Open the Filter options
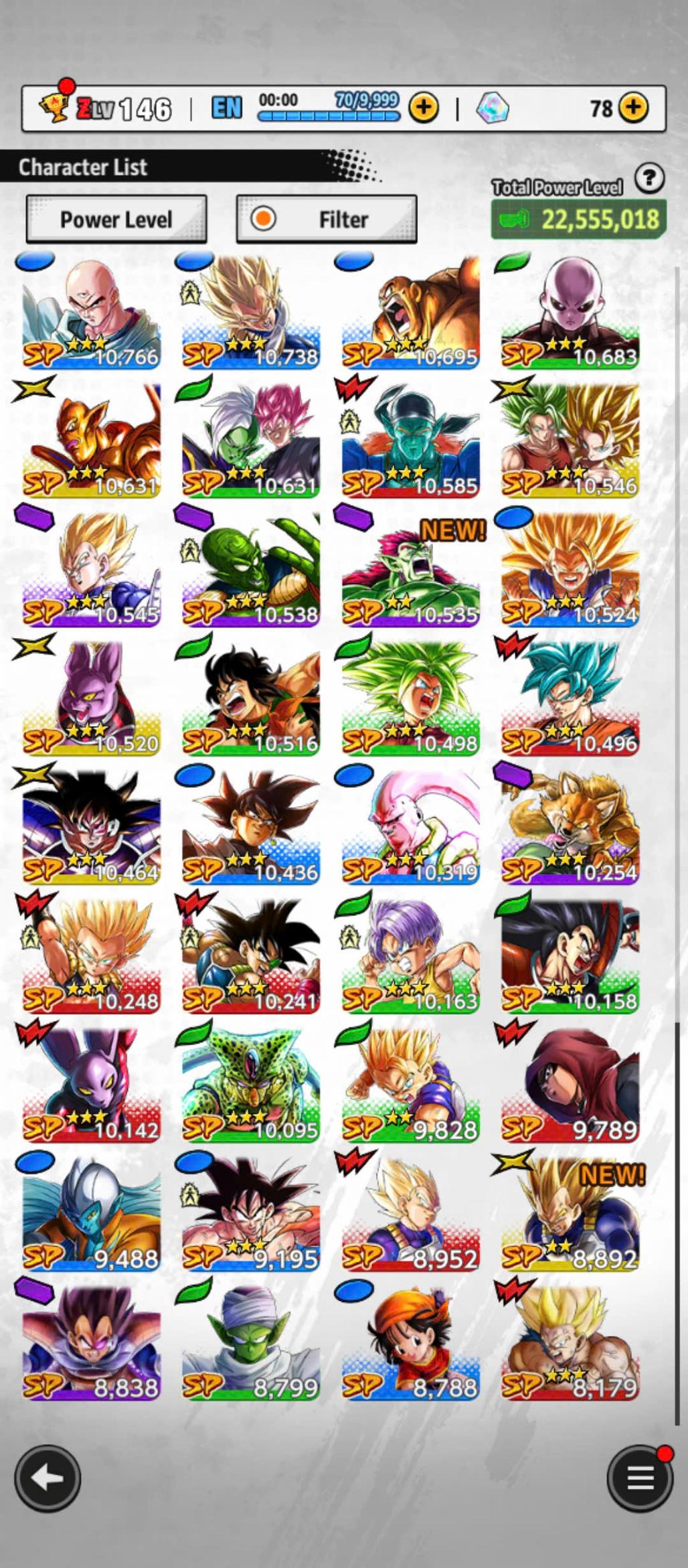This screenshot has height=1568, width=688. click(327, 219)
